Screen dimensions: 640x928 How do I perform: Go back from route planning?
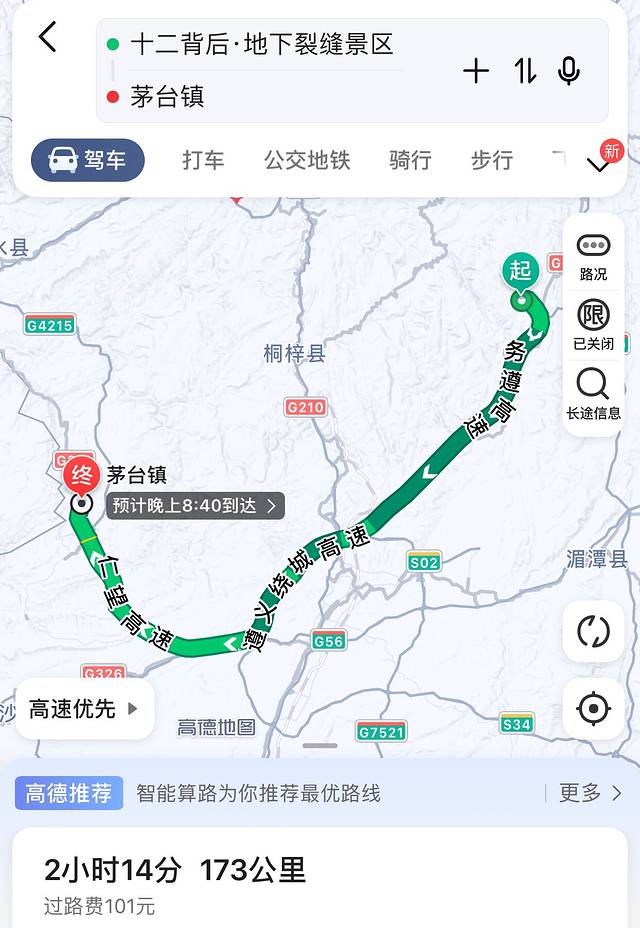coord(47,38)
